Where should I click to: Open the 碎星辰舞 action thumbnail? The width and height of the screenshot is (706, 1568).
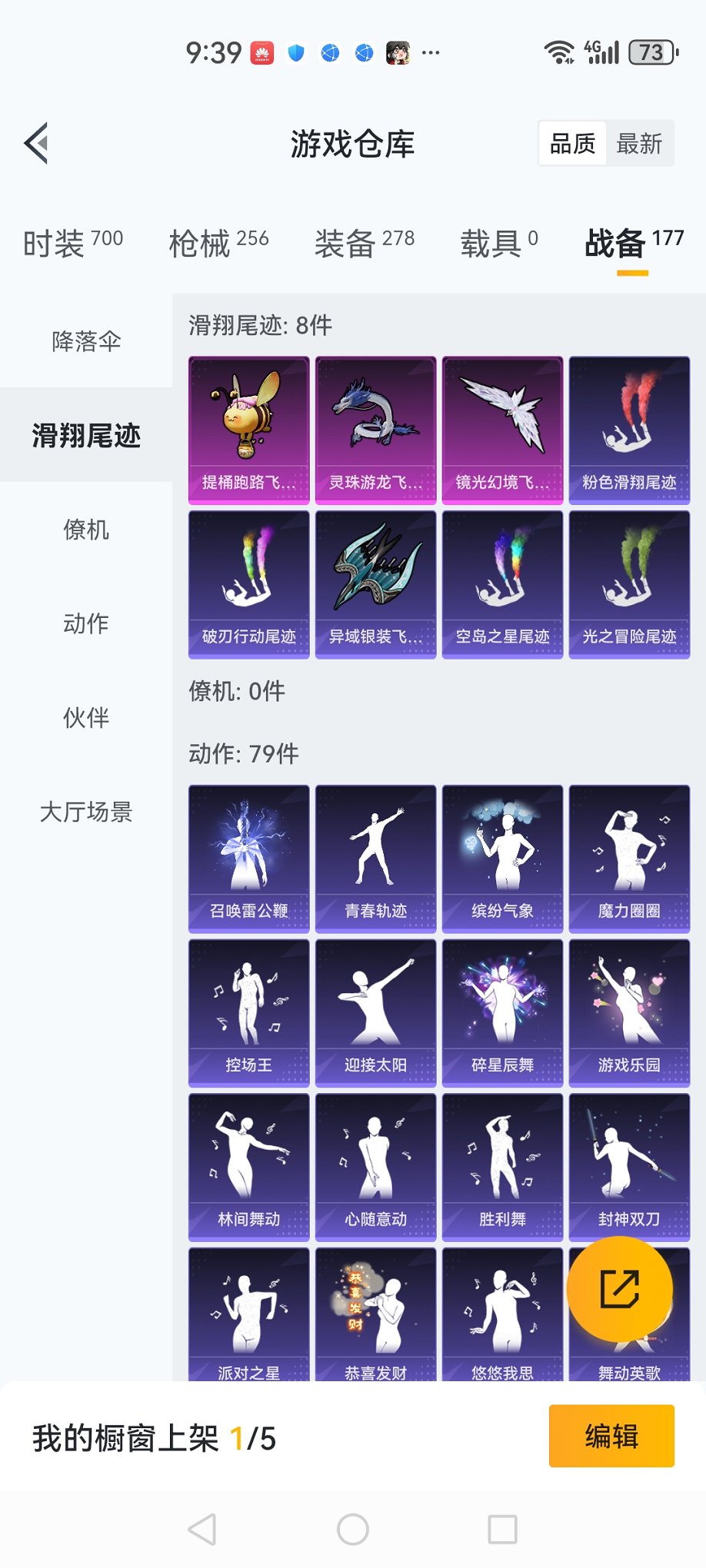pos(501,1012)
